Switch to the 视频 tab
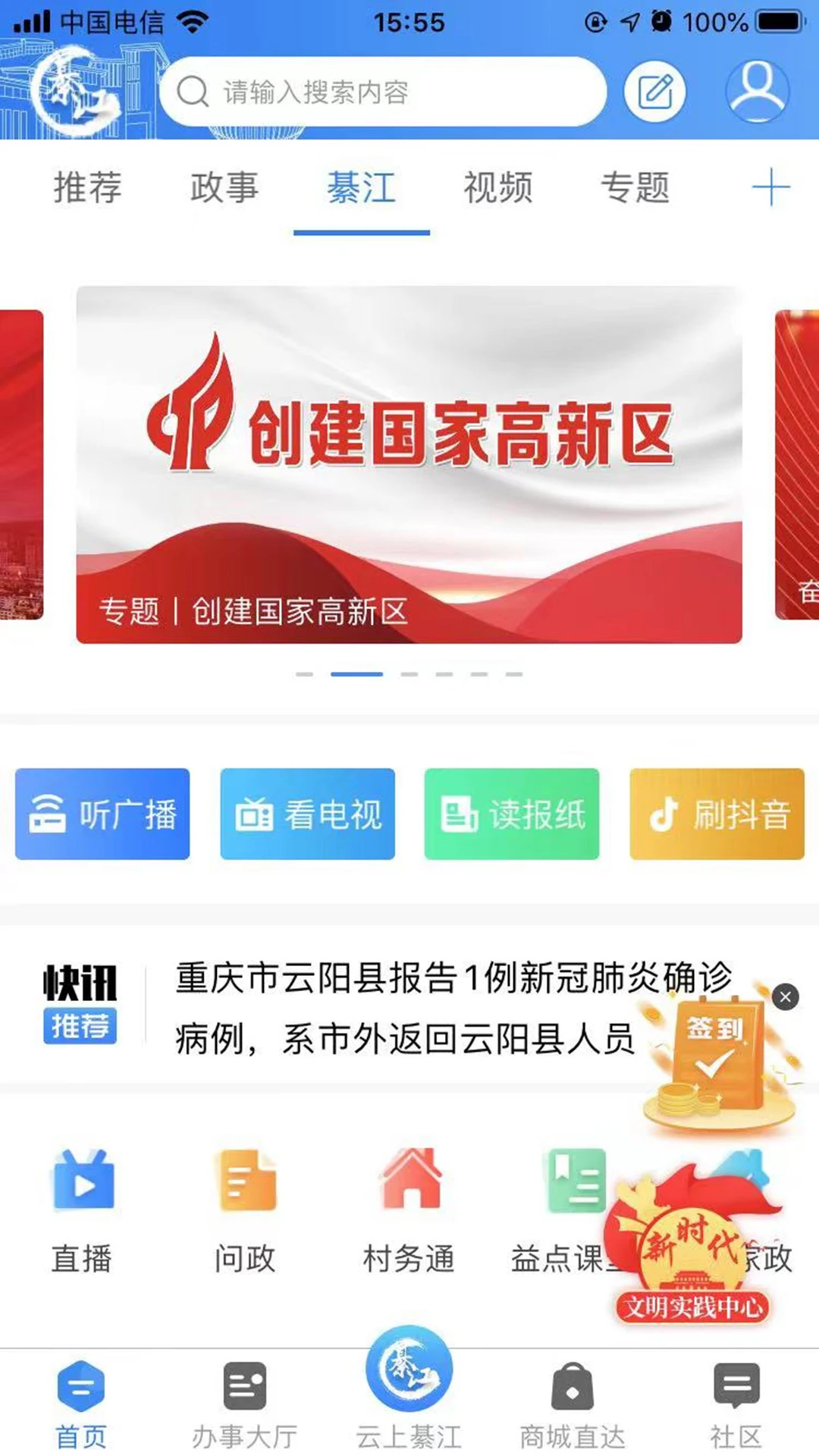 click(498, 190)
